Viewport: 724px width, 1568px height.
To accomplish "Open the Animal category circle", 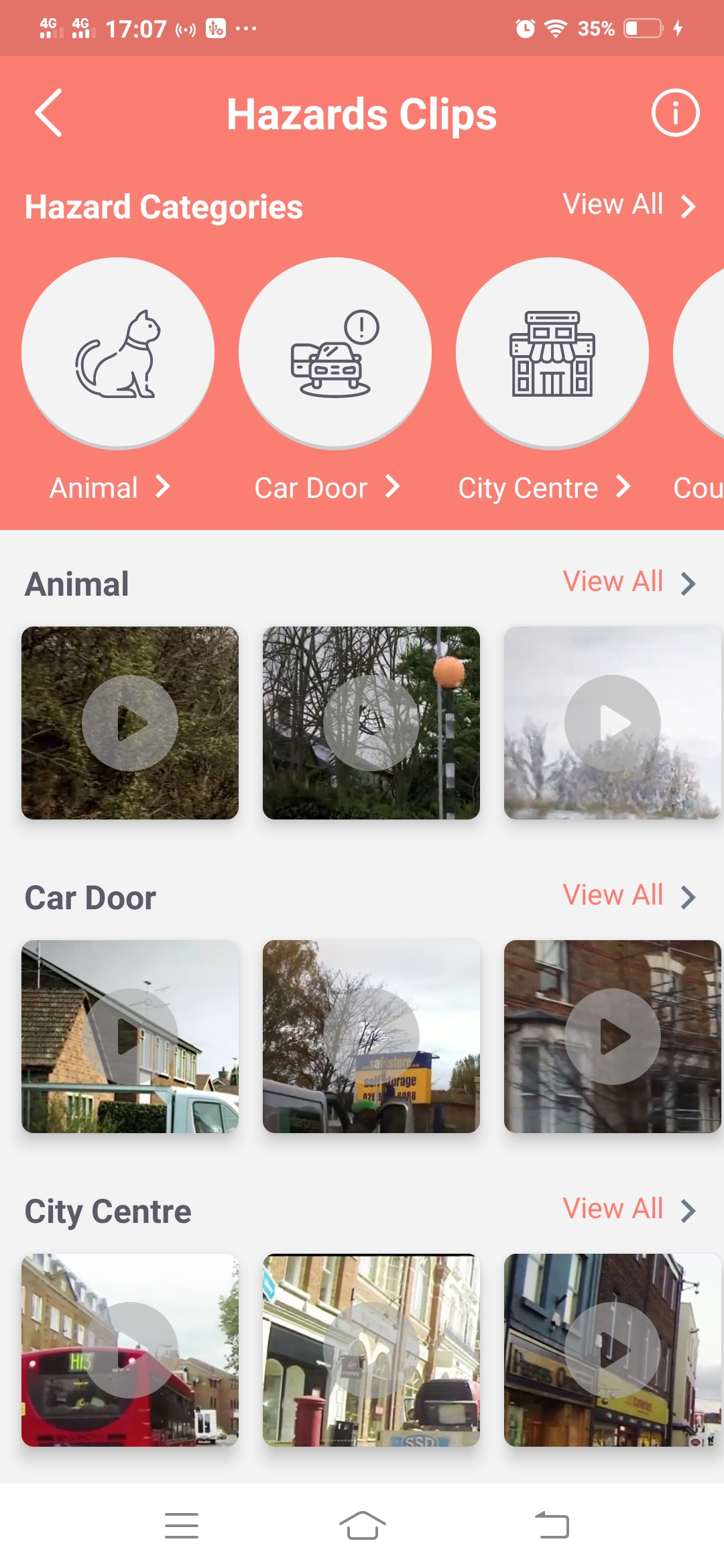I will coord(118,353).
